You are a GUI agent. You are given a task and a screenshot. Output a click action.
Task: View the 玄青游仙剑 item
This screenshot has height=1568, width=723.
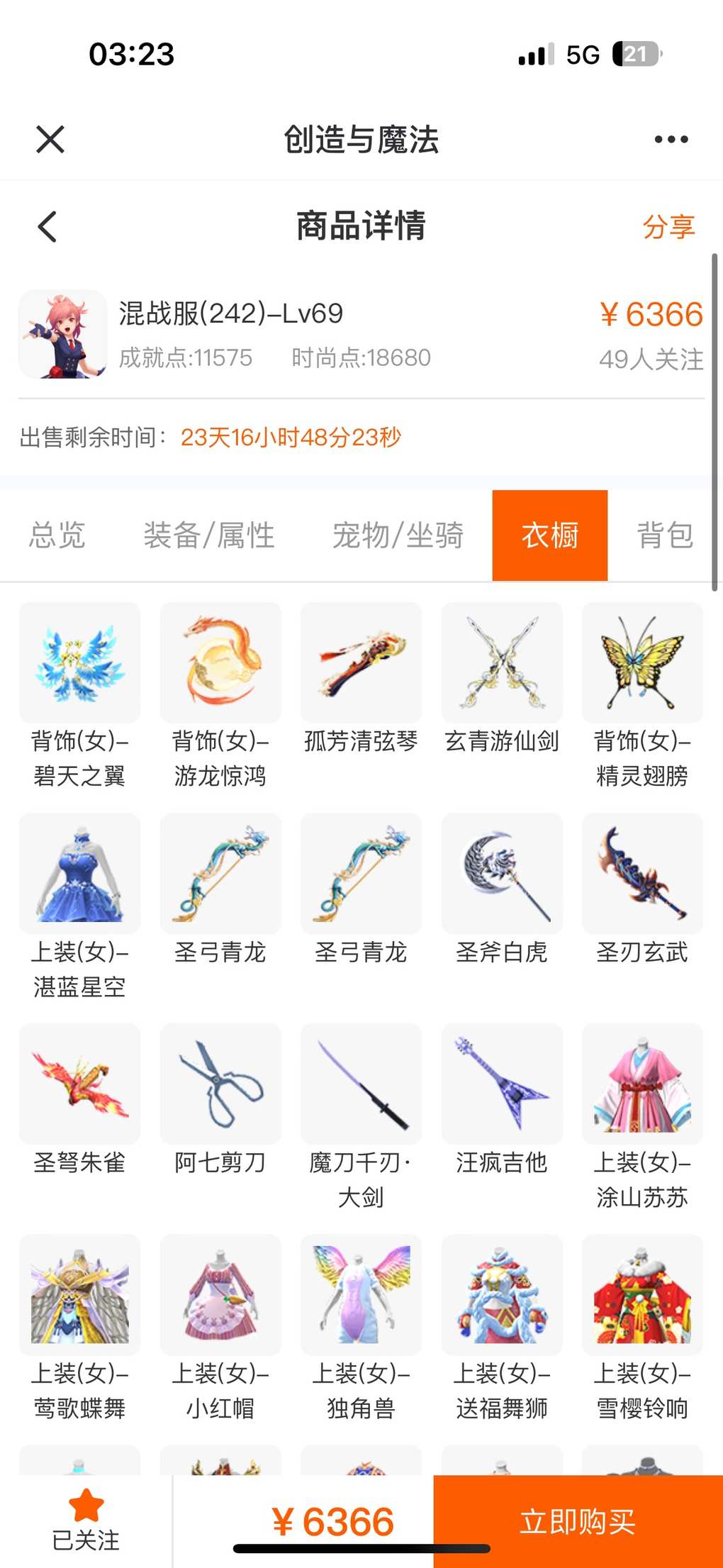pyautogui.click(x=502, y=663)
